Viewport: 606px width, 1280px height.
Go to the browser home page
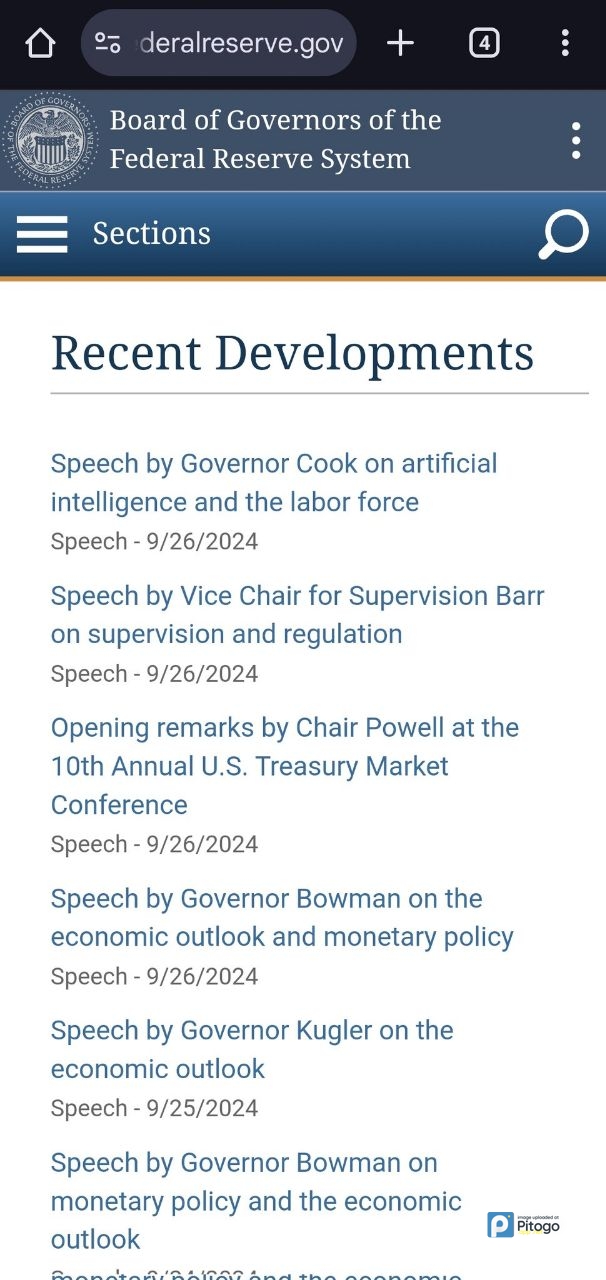point(40,43)
